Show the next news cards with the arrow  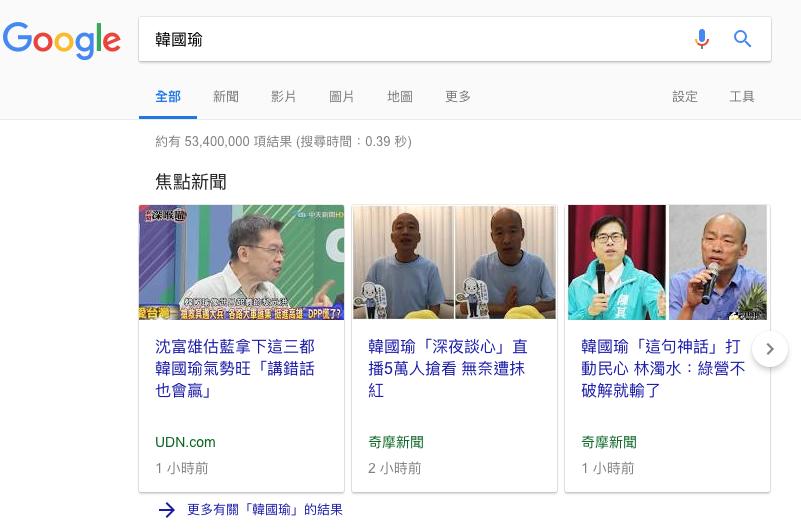click(x=770, y=349)
